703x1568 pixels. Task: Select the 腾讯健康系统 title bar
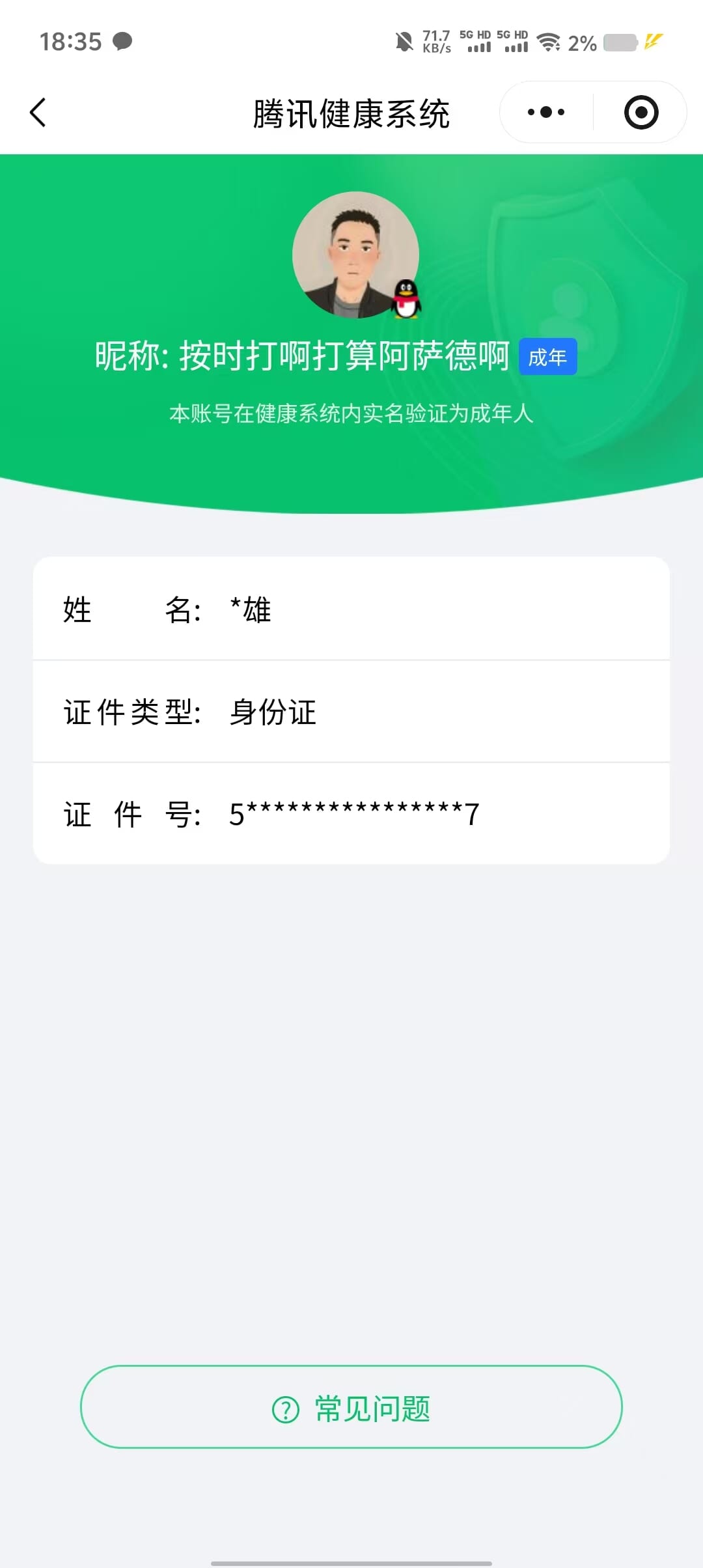pyautogui.click(x=351, y=111)
